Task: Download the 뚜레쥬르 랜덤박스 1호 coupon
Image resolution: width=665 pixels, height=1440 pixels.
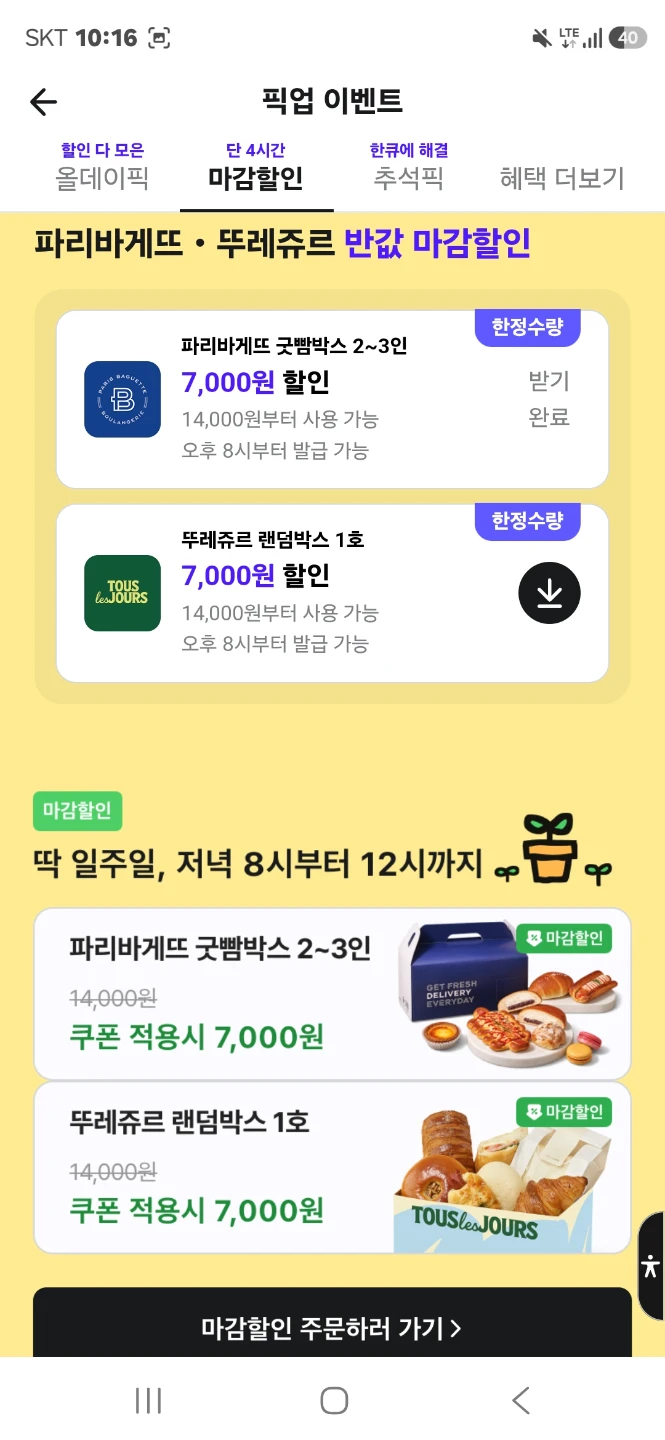Action: tap(549, 593)
